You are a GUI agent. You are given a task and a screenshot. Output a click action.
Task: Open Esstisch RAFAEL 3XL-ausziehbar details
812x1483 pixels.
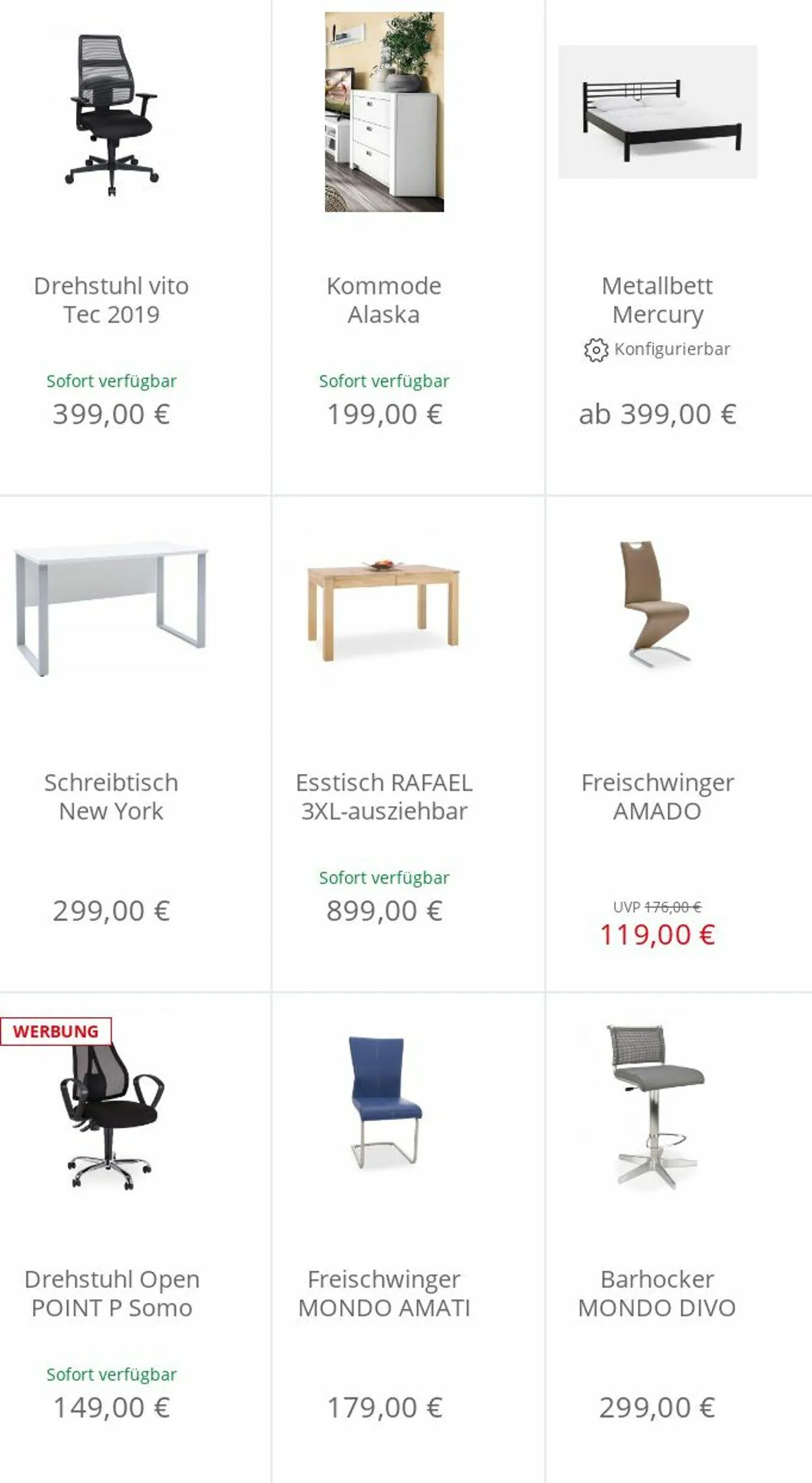coord(384,796)
